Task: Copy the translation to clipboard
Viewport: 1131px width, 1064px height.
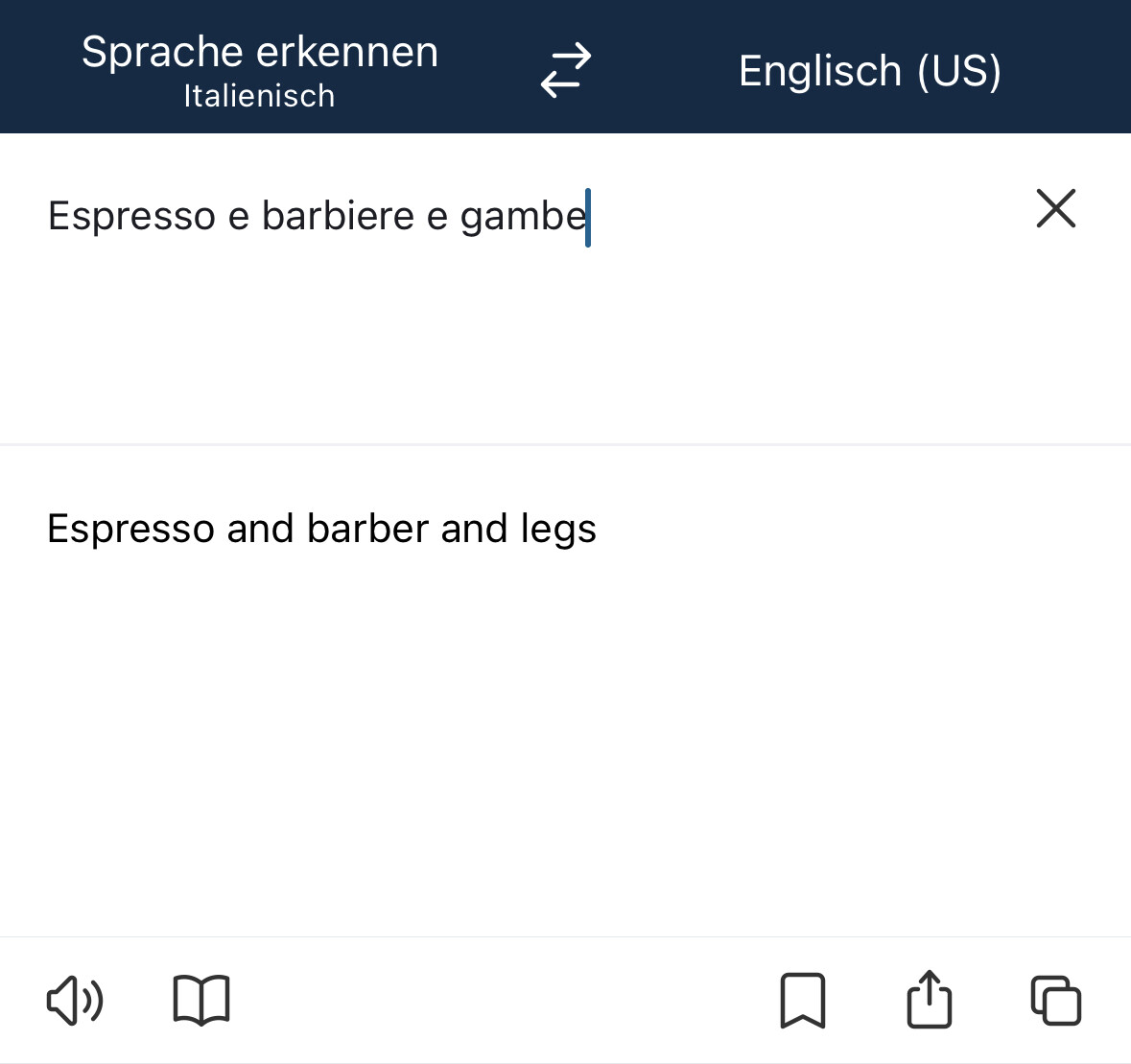Action: point(1055,1001)
